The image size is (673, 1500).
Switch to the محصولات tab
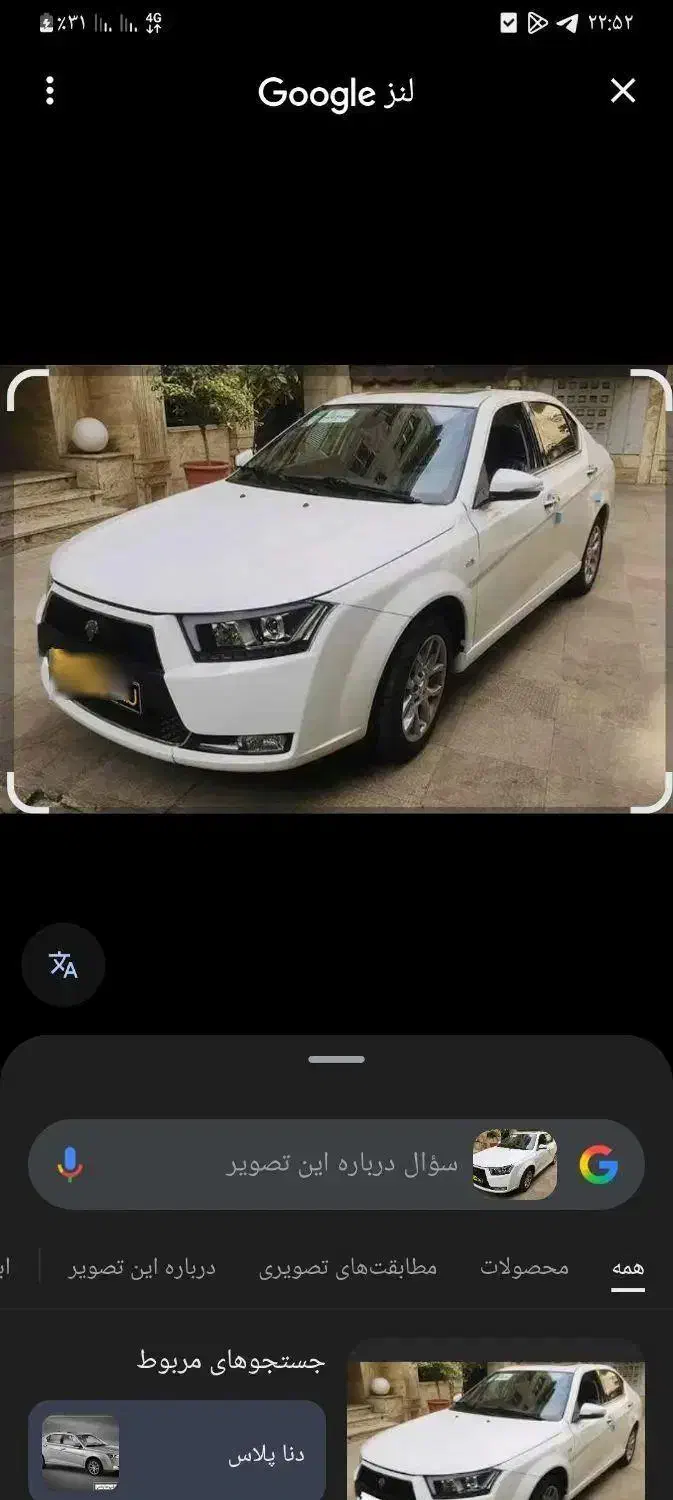pos(524,1268)
